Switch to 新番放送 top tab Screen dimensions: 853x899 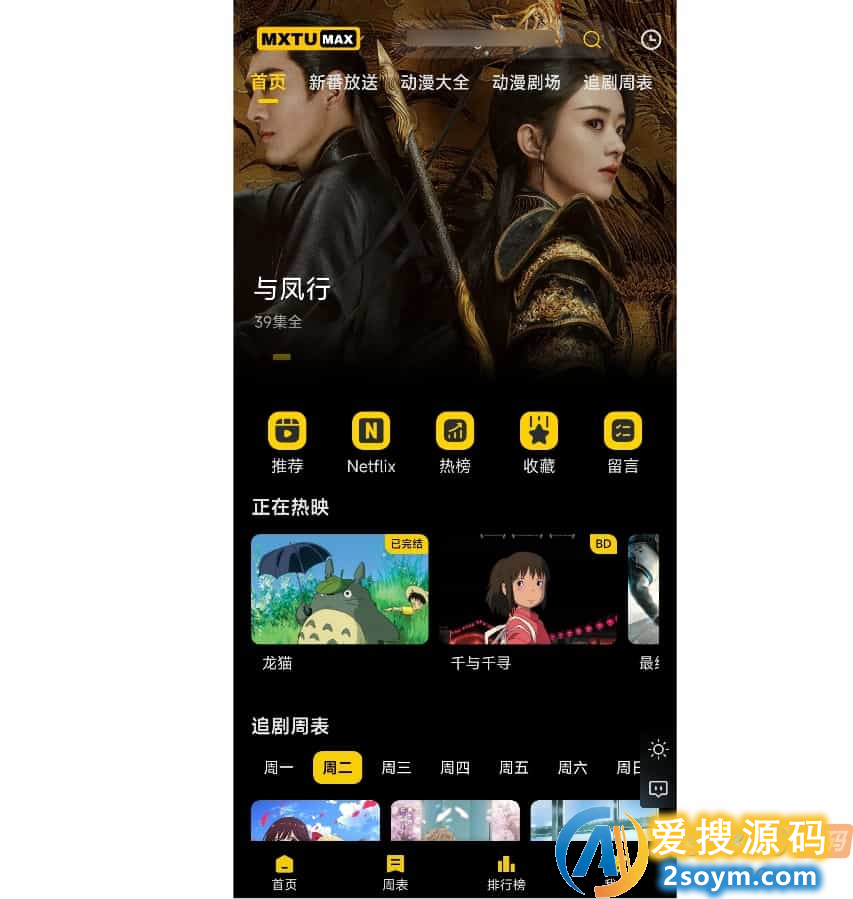pos(343,83)
